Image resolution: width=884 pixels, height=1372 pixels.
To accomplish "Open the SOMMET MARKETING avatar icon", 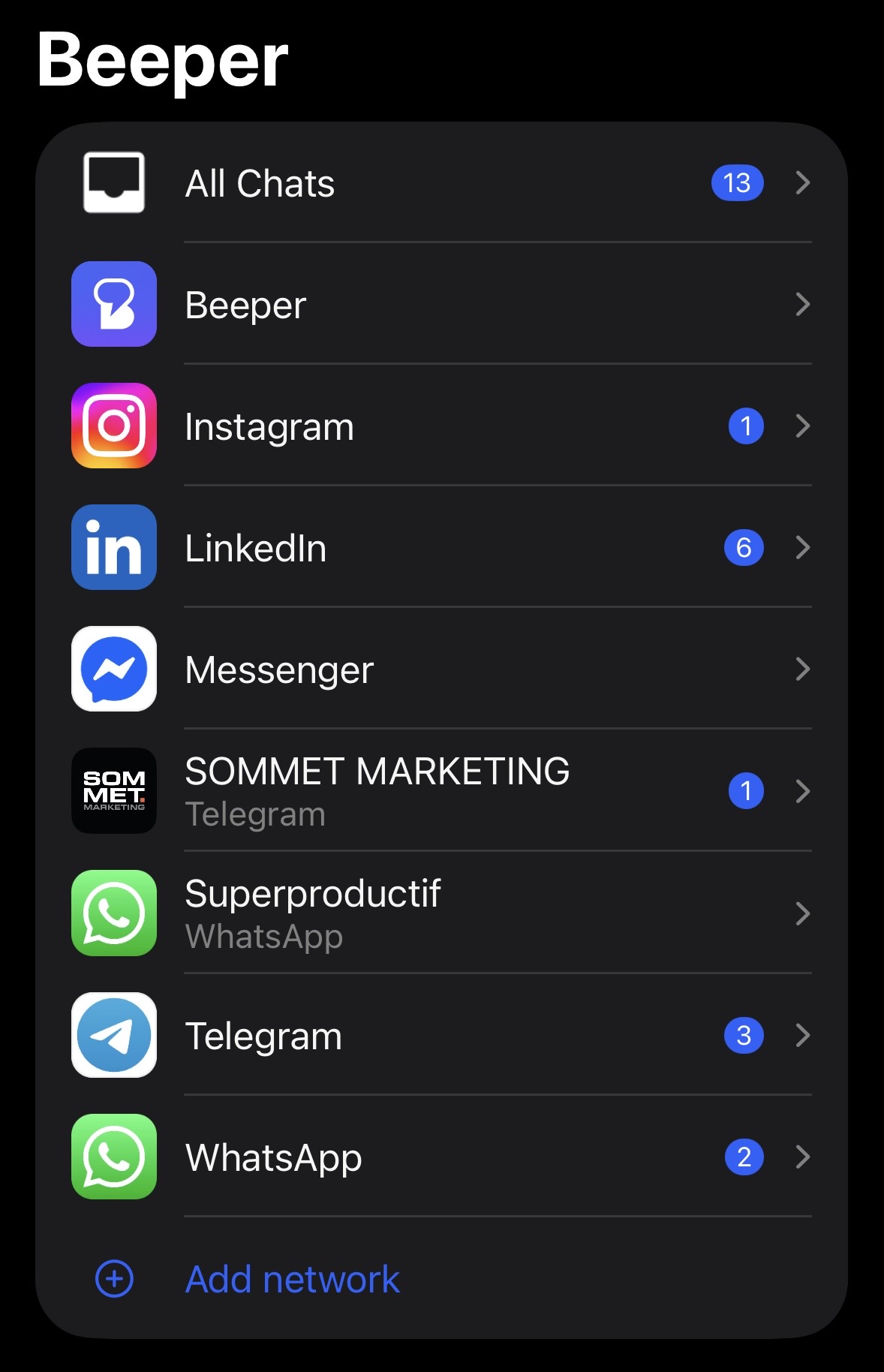I will click(x=113, y=790).
